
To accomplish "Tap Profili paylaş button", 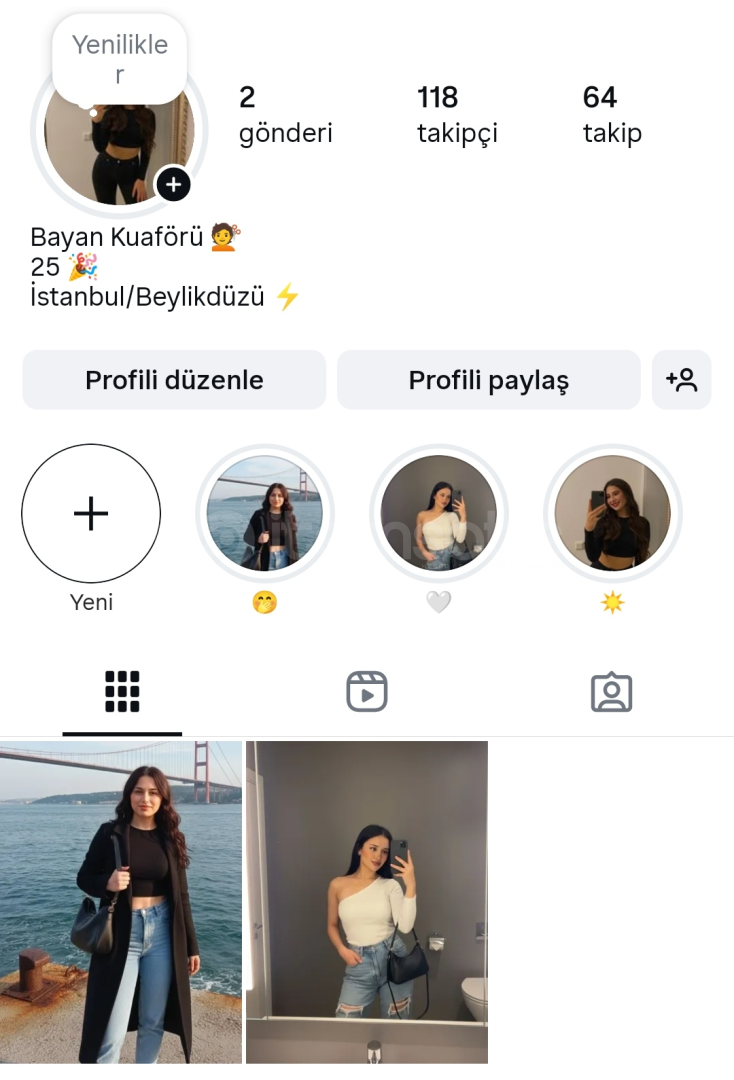I will pyautogui.click(x=488, y=380).
